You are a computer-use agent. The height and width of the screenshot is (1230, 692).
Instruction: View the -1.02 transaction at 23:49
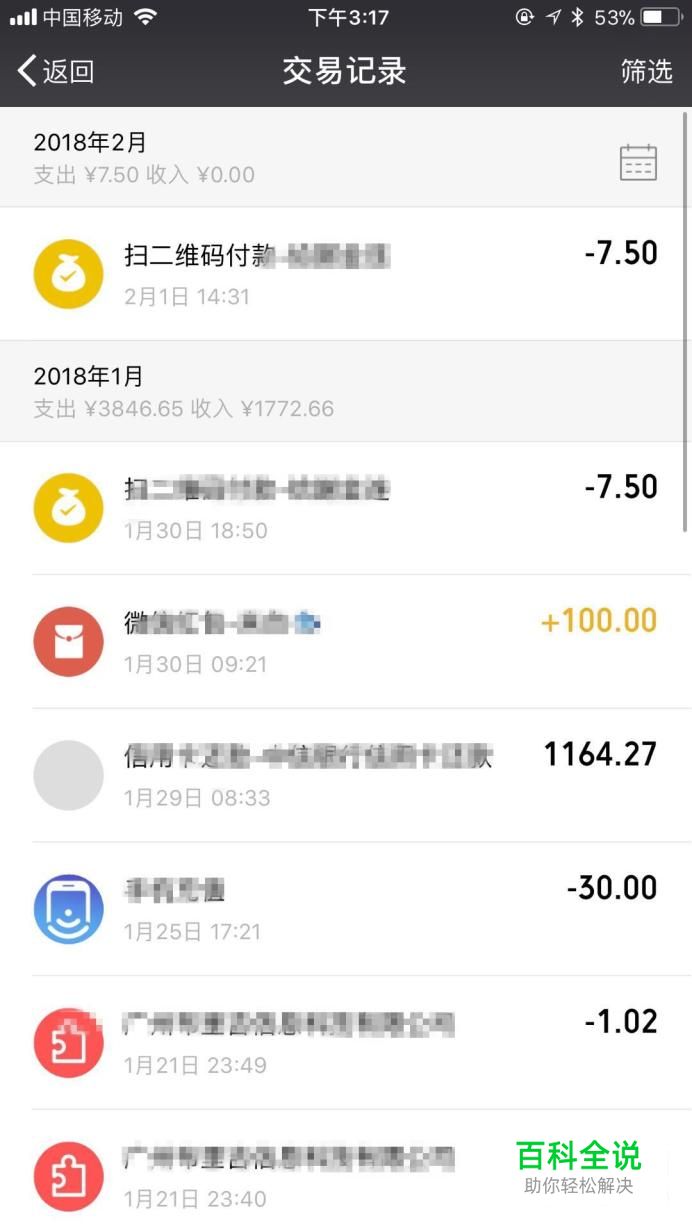coord(346,1043)
